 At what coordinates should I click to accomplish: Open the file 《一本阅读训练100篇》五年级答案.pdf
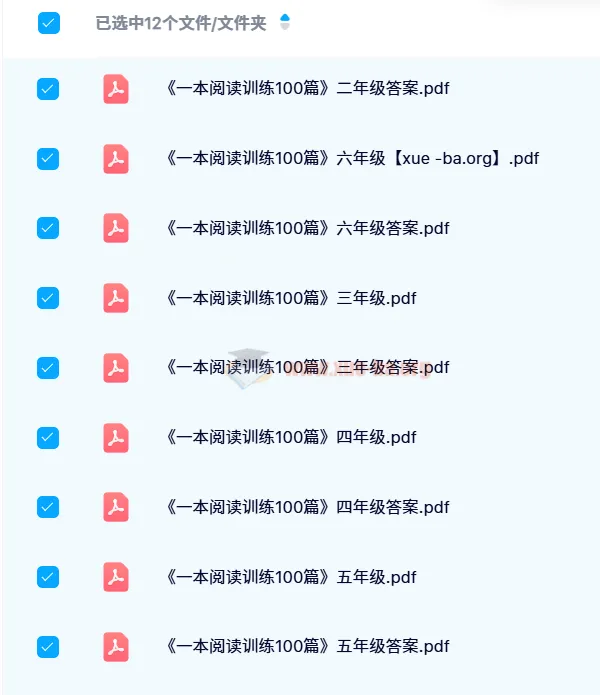click(x=307, y=646)
